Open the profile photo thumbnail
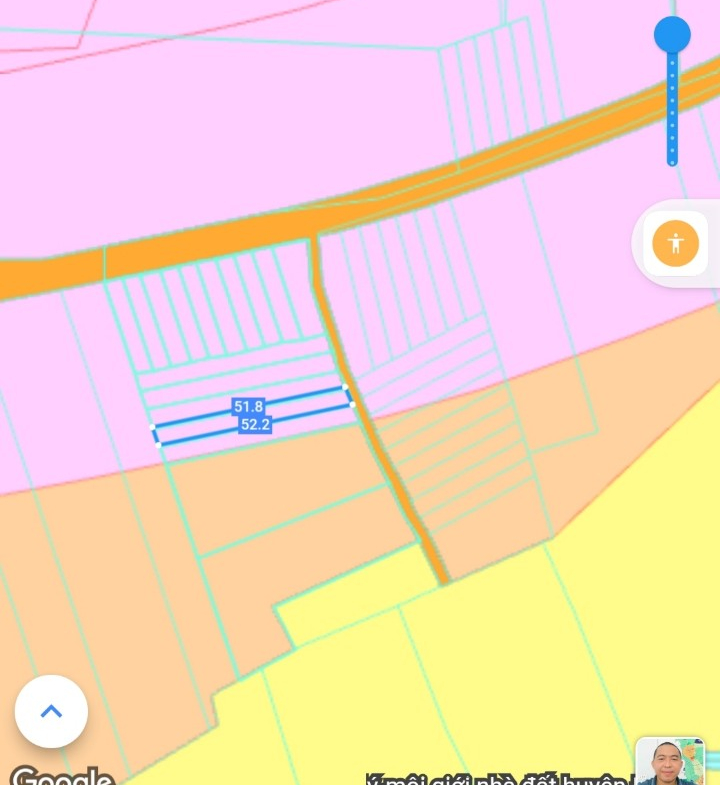 (669, 763)
